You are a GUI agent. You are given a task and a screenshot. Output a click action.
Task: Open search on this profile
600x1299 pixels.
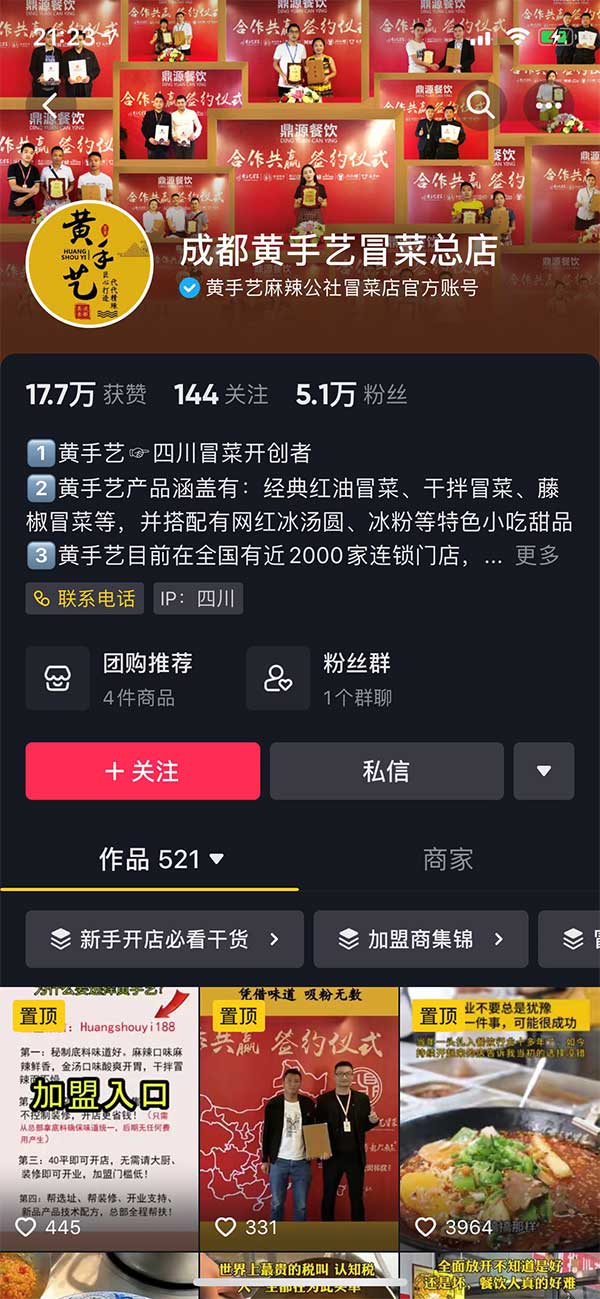[480, 103]
